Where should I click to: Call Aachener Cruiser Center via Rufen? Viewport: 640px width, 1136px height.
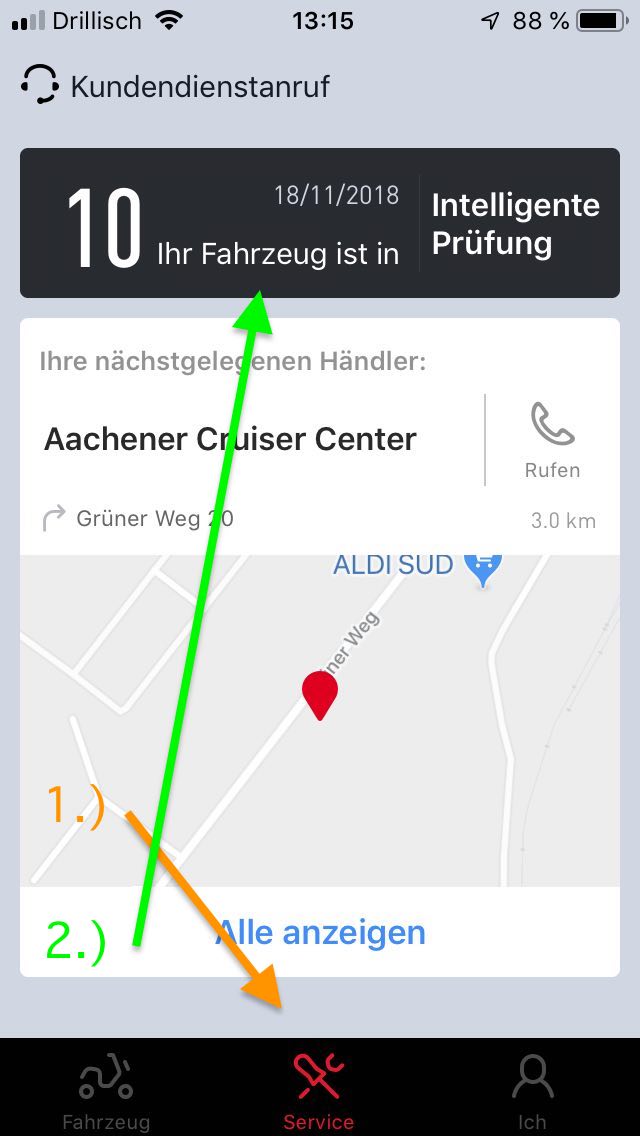tap(552, 440)
